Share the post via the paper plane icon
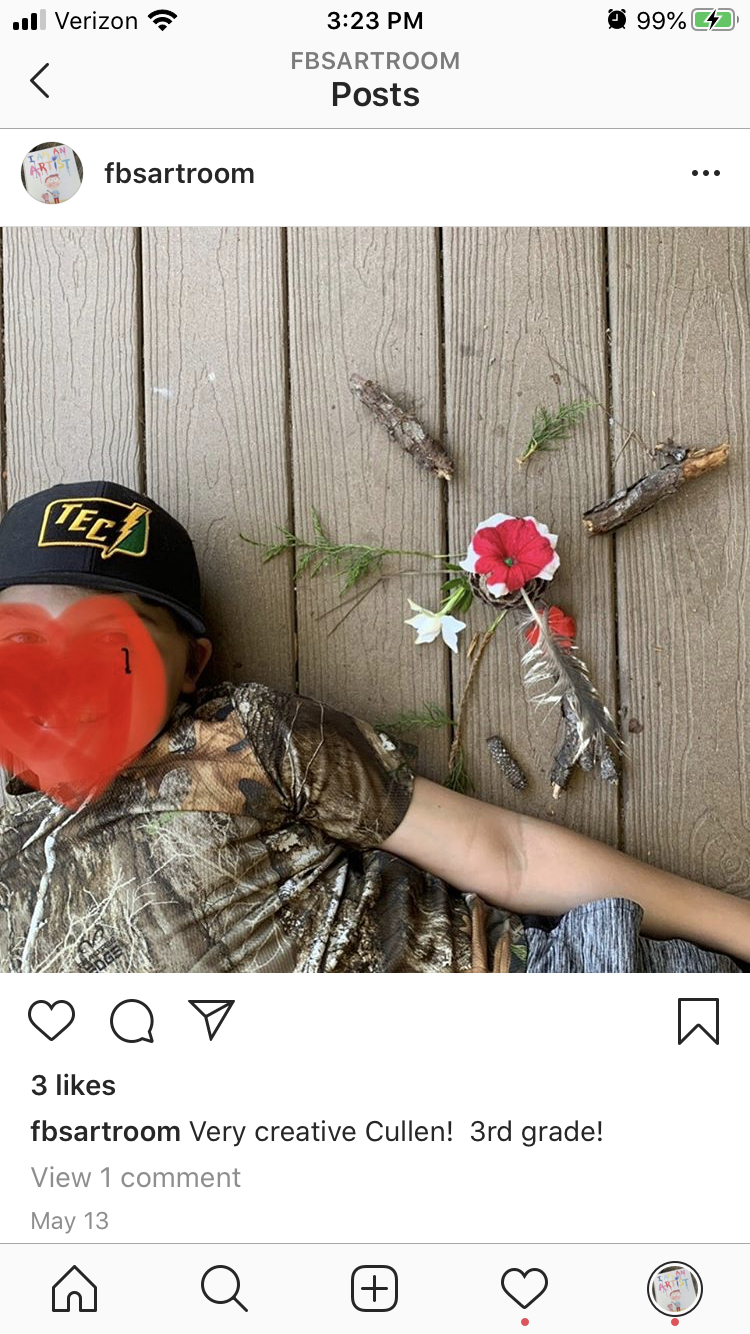Screen dimensions: 750x1334 (x=211, y=1019)
